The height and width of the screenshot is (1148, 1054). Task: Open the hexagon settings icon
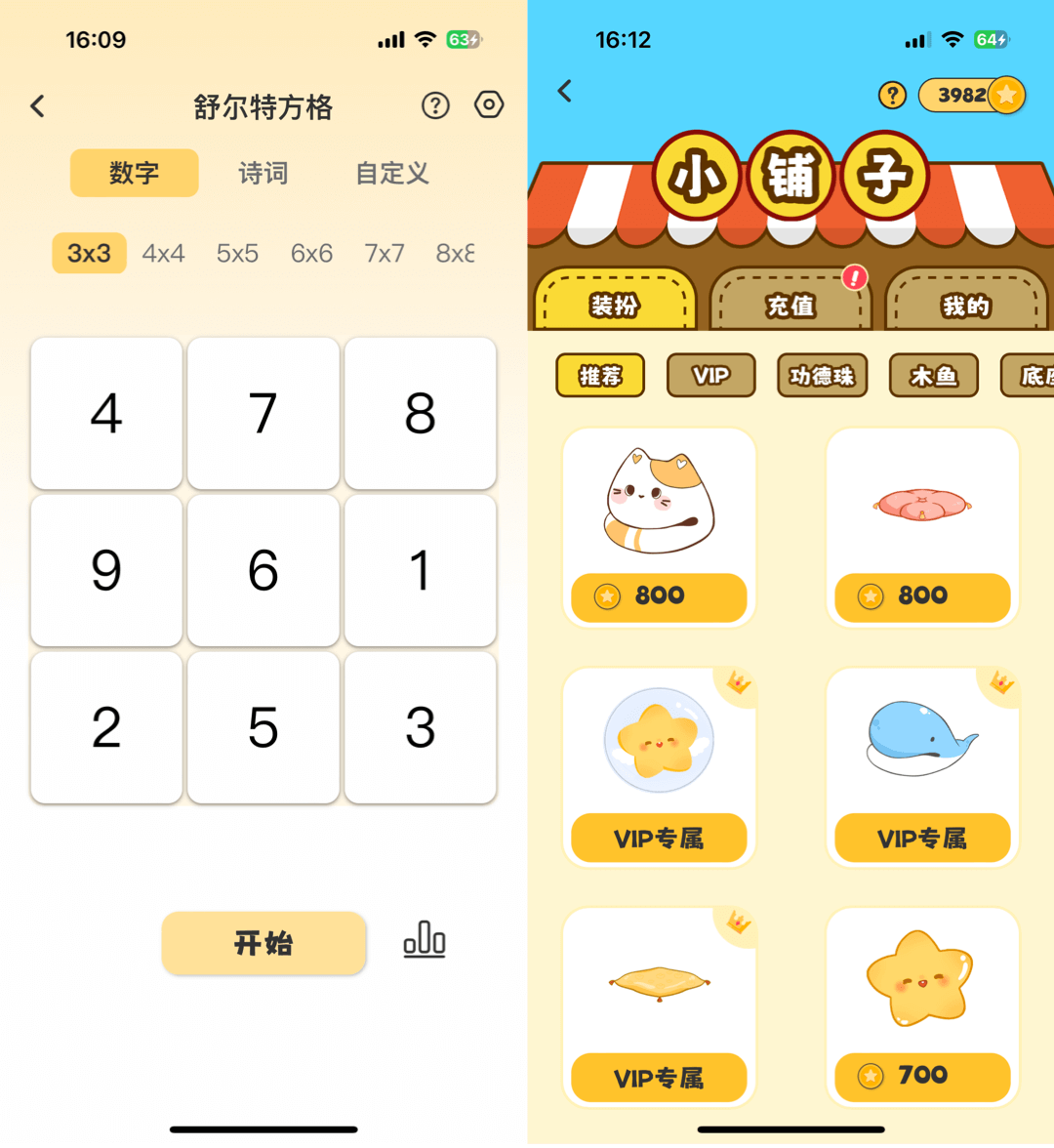click(x=489, y=104)
